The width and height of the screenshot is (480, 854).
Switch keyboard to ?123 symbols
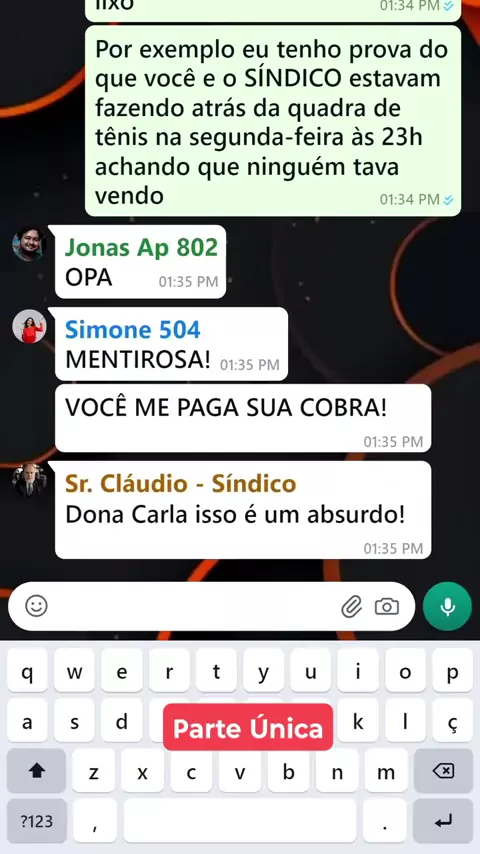(x=37, y=821)
